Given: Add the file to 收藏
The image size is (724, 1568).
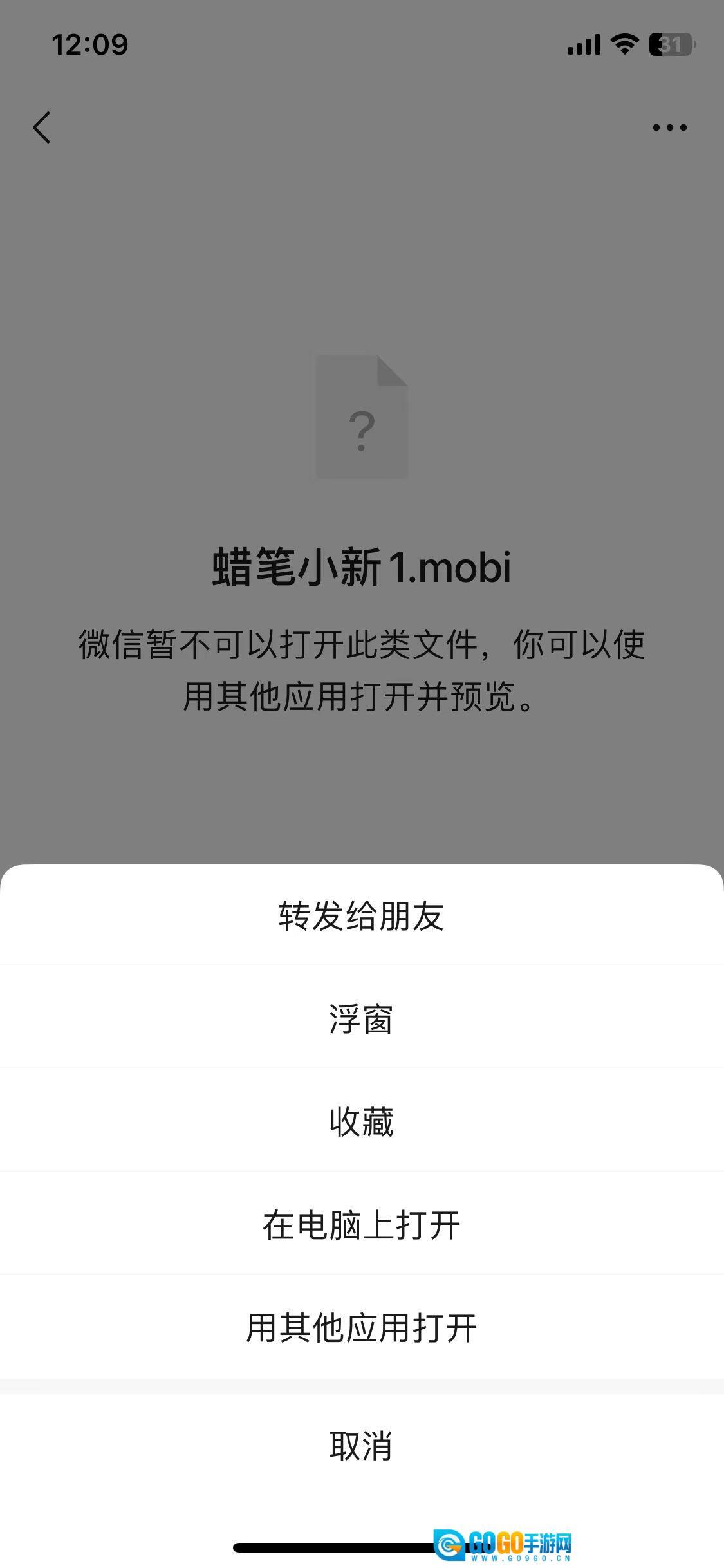Looking at the screenshot, I should tap(361, 1122).
